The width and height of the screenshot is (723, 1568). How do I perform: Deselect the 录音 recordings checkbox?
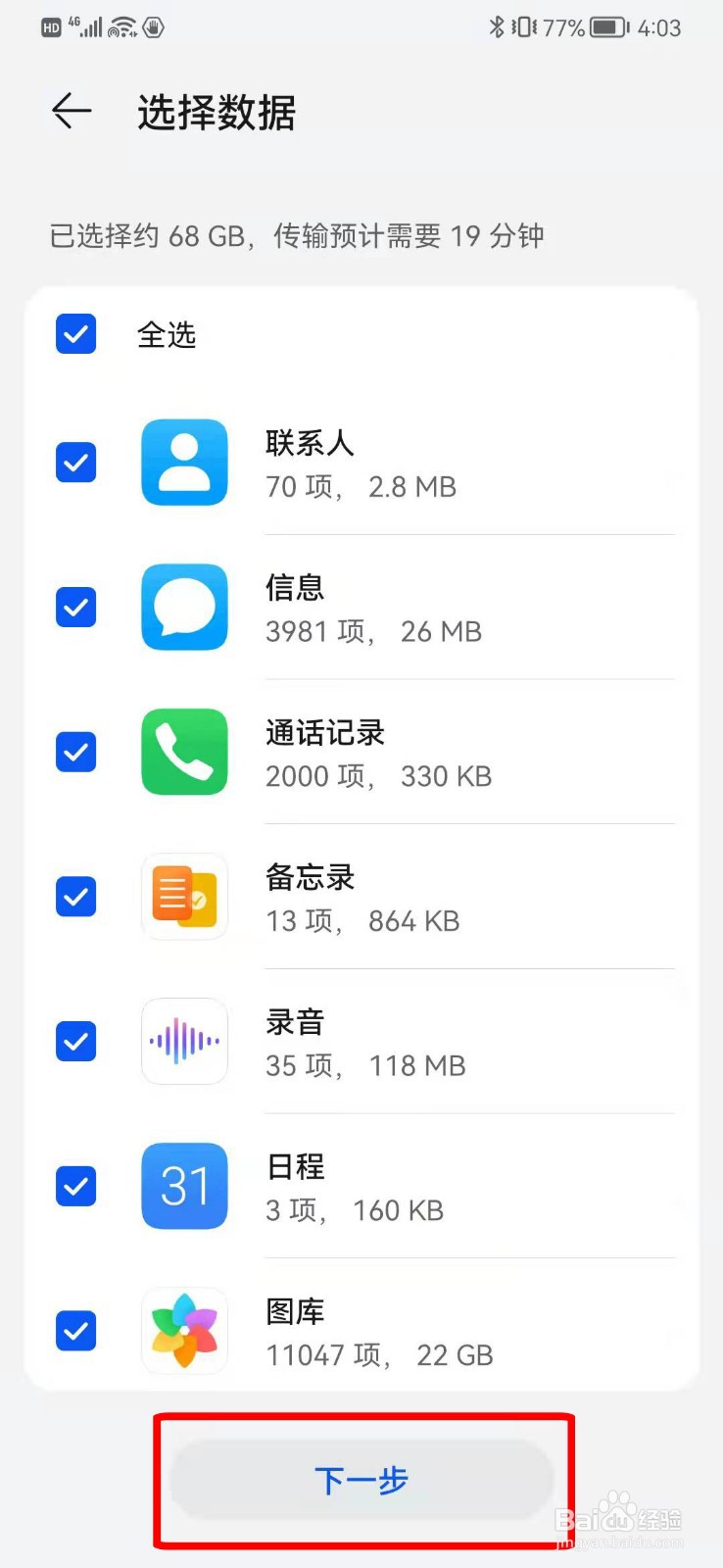[x=75, y=1042]
